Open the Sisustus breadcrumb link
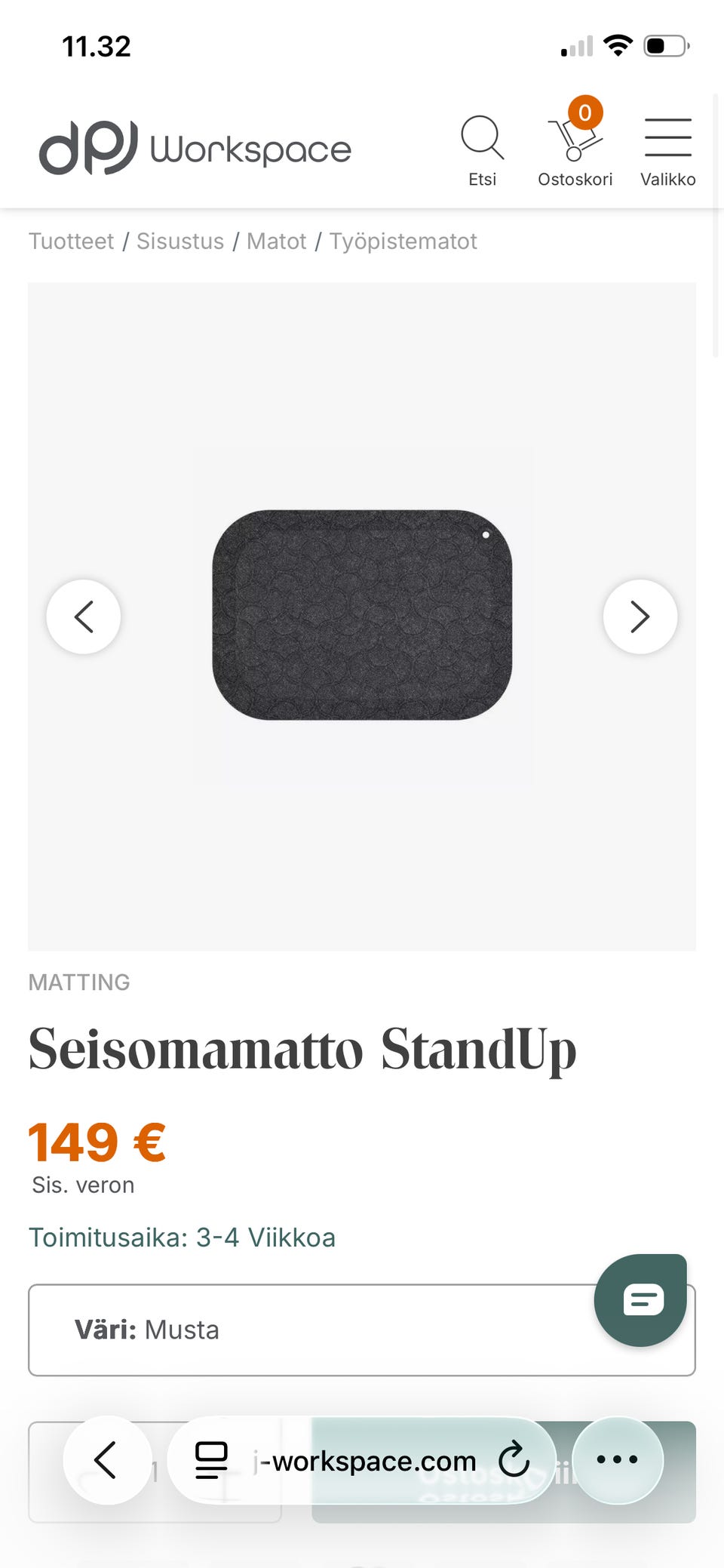The width and height of the screenshot is (724, 1568). click(180, 241)
